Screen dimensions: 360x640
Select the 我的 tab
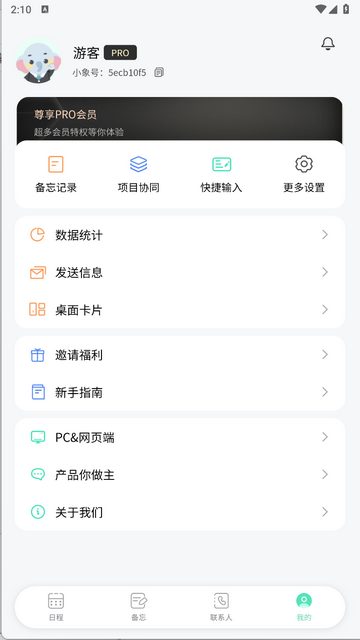point(304,607)
